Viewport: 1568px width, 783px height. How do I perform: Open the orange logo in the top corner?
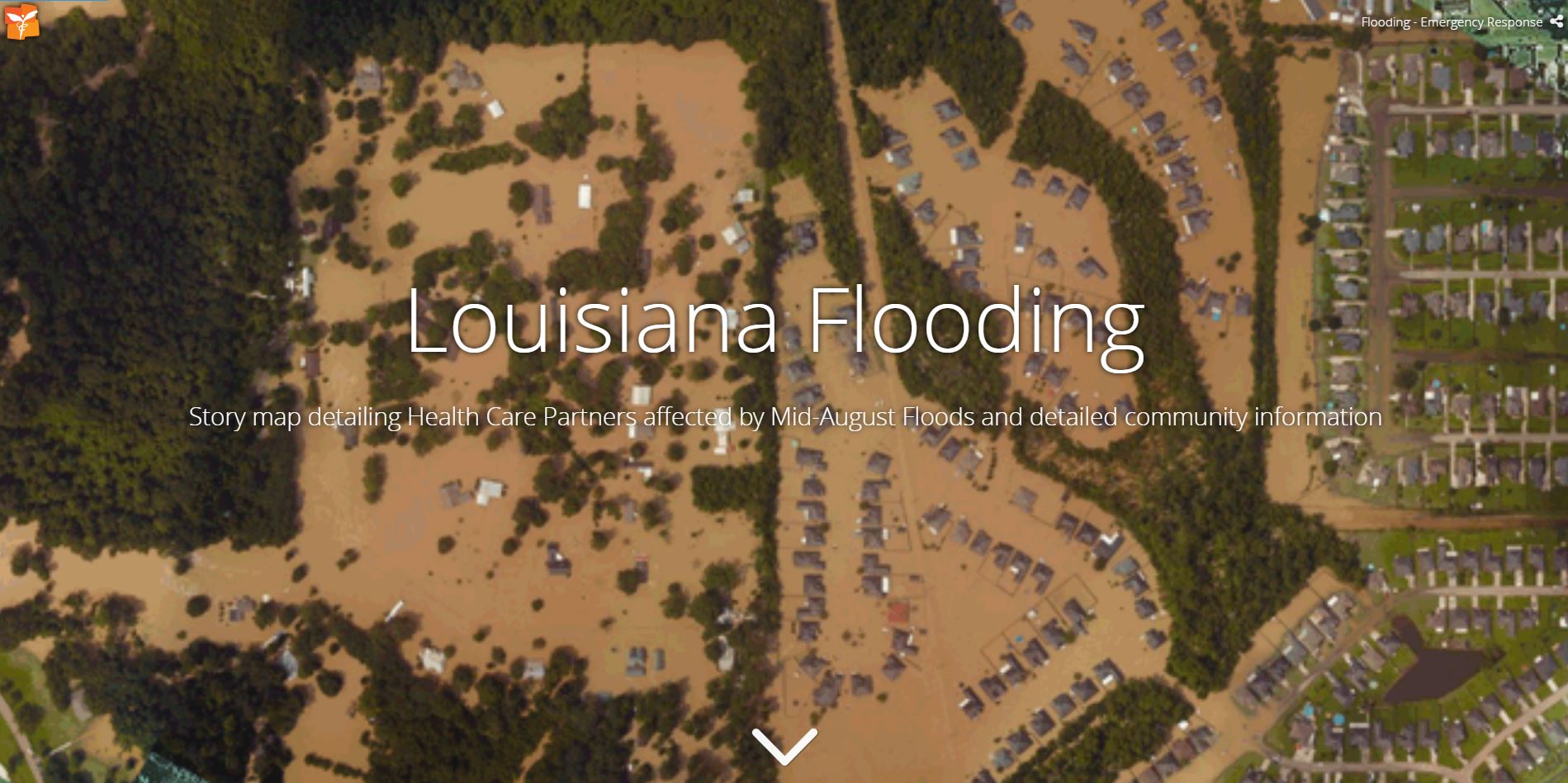pos(21,21)
